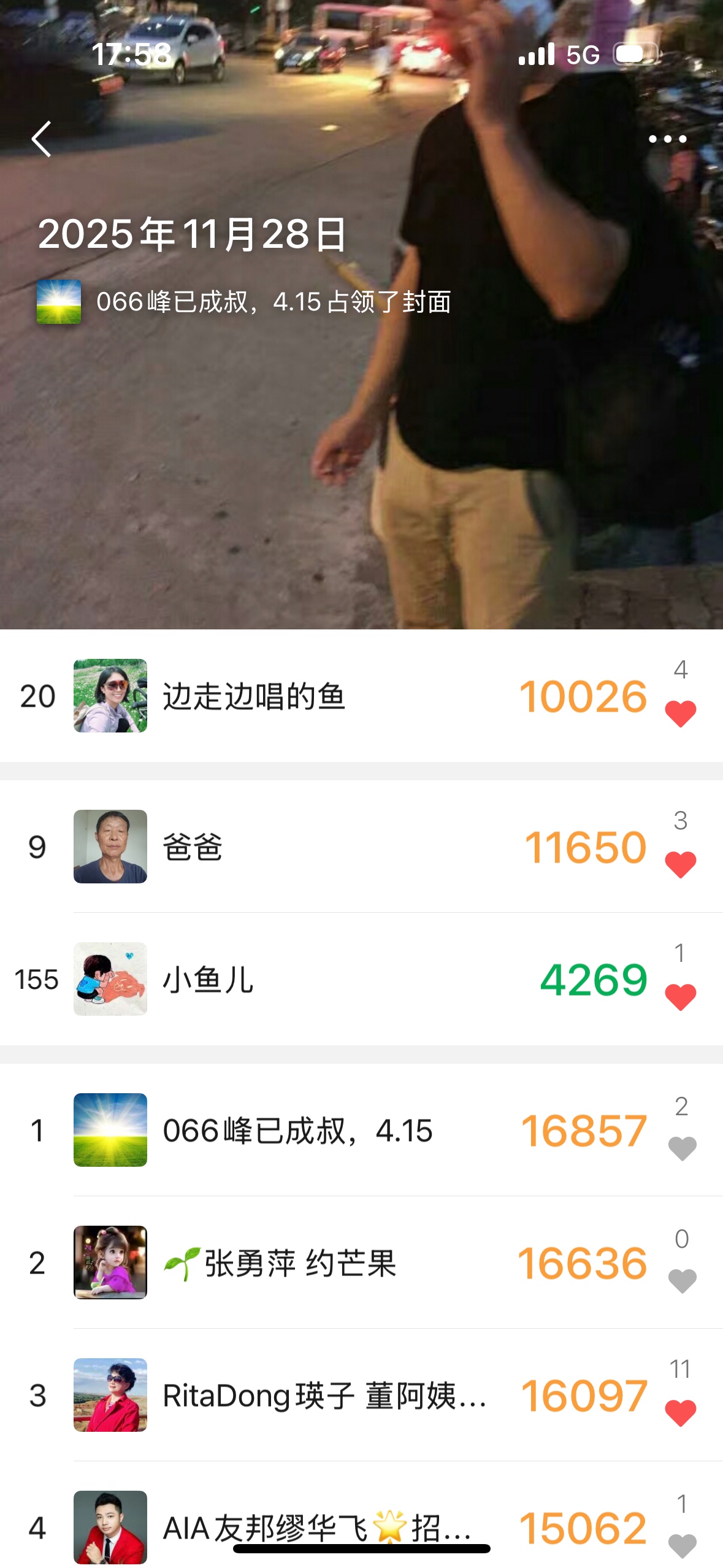
Task: Go back using the top-left arrow
Action: pyautogui.click(x=41, y=139)
